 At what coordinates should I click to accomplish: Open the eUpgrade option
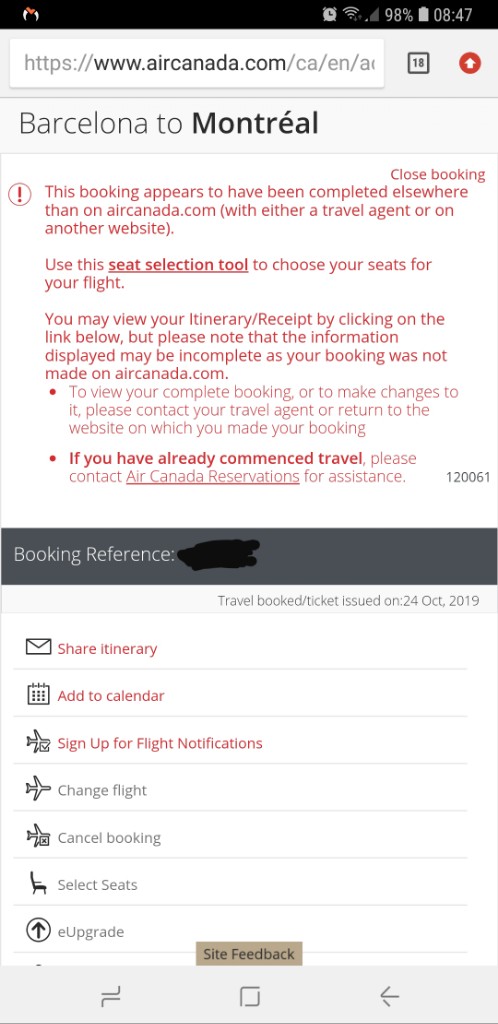[x=240, y=932]
